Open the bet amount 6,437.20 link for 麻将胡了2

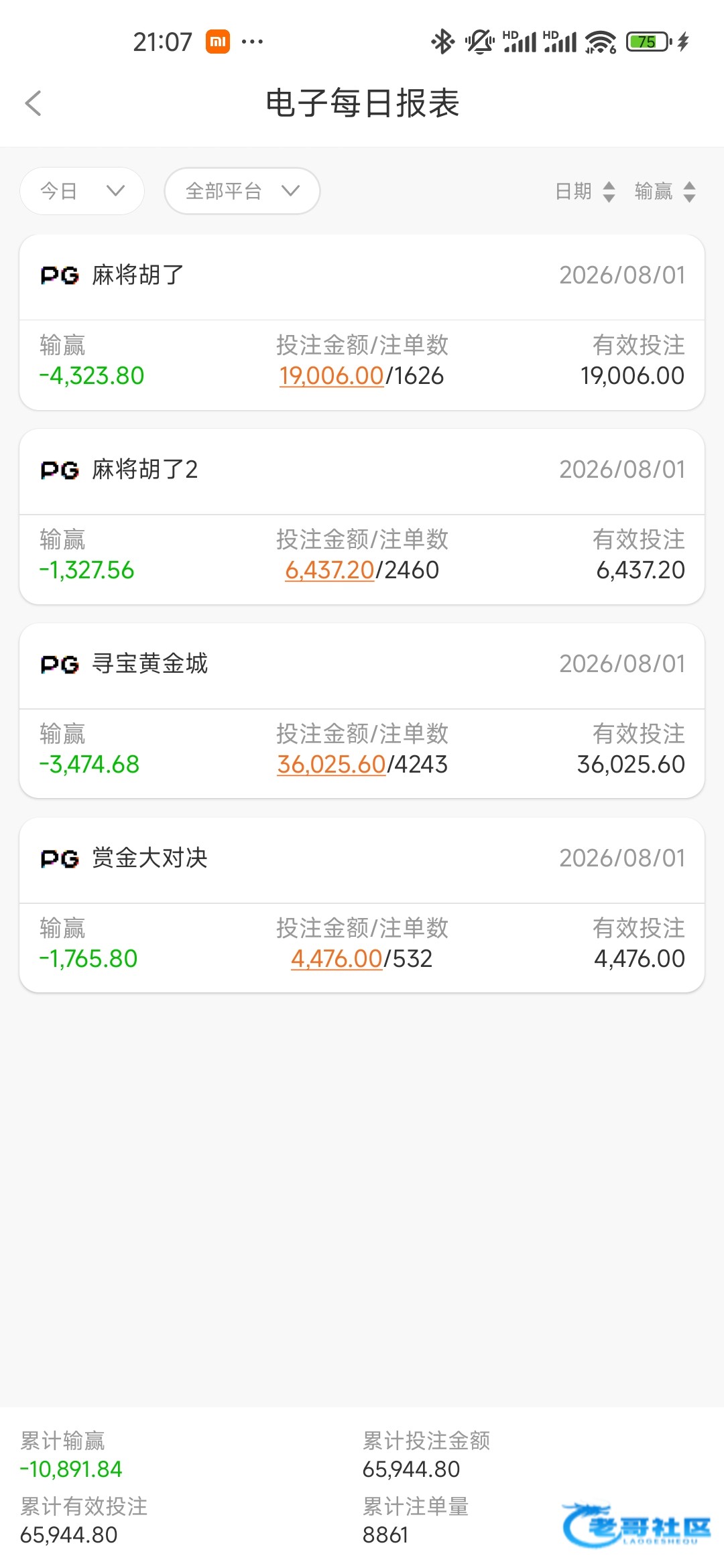(x=329, y=570)
